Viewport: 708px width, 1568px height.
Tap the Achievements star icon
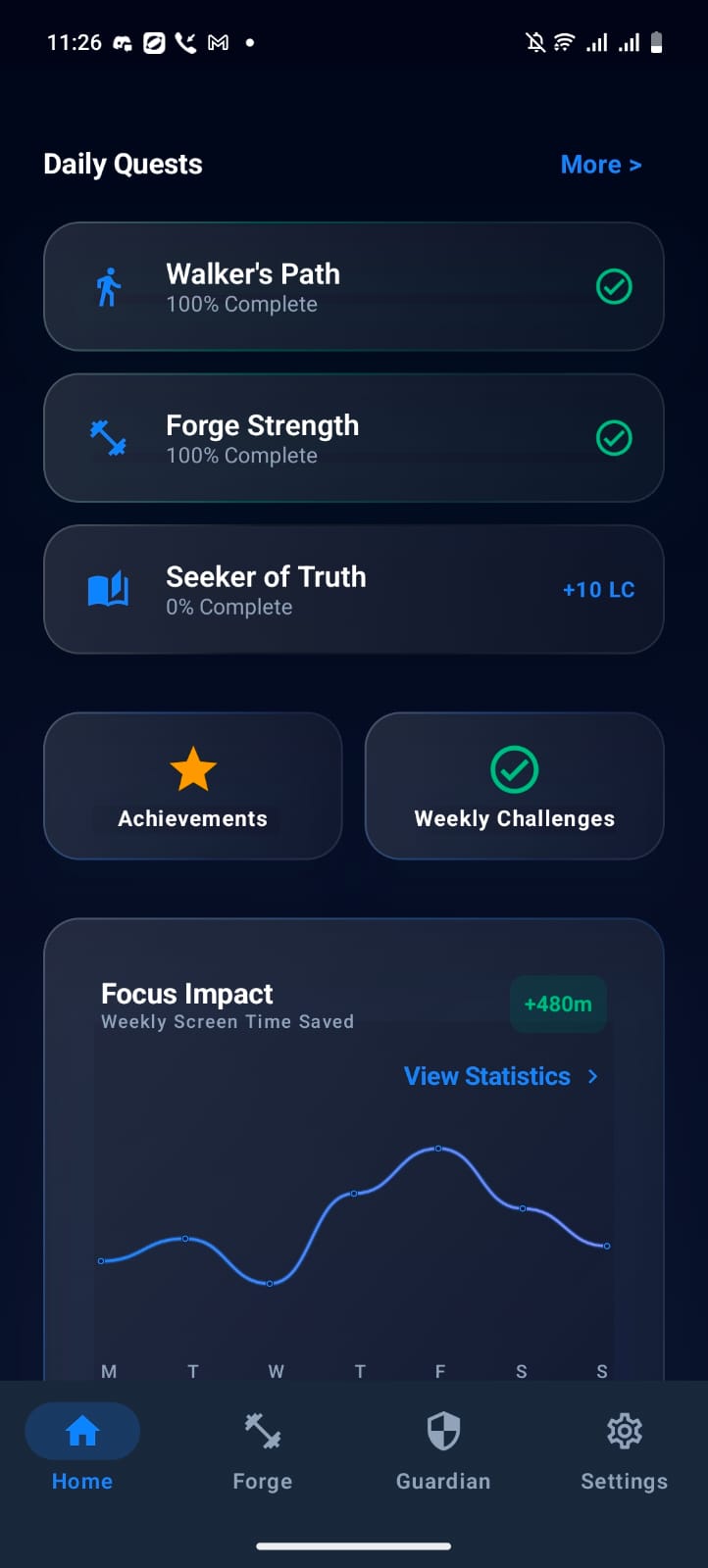tap(192, 770)
